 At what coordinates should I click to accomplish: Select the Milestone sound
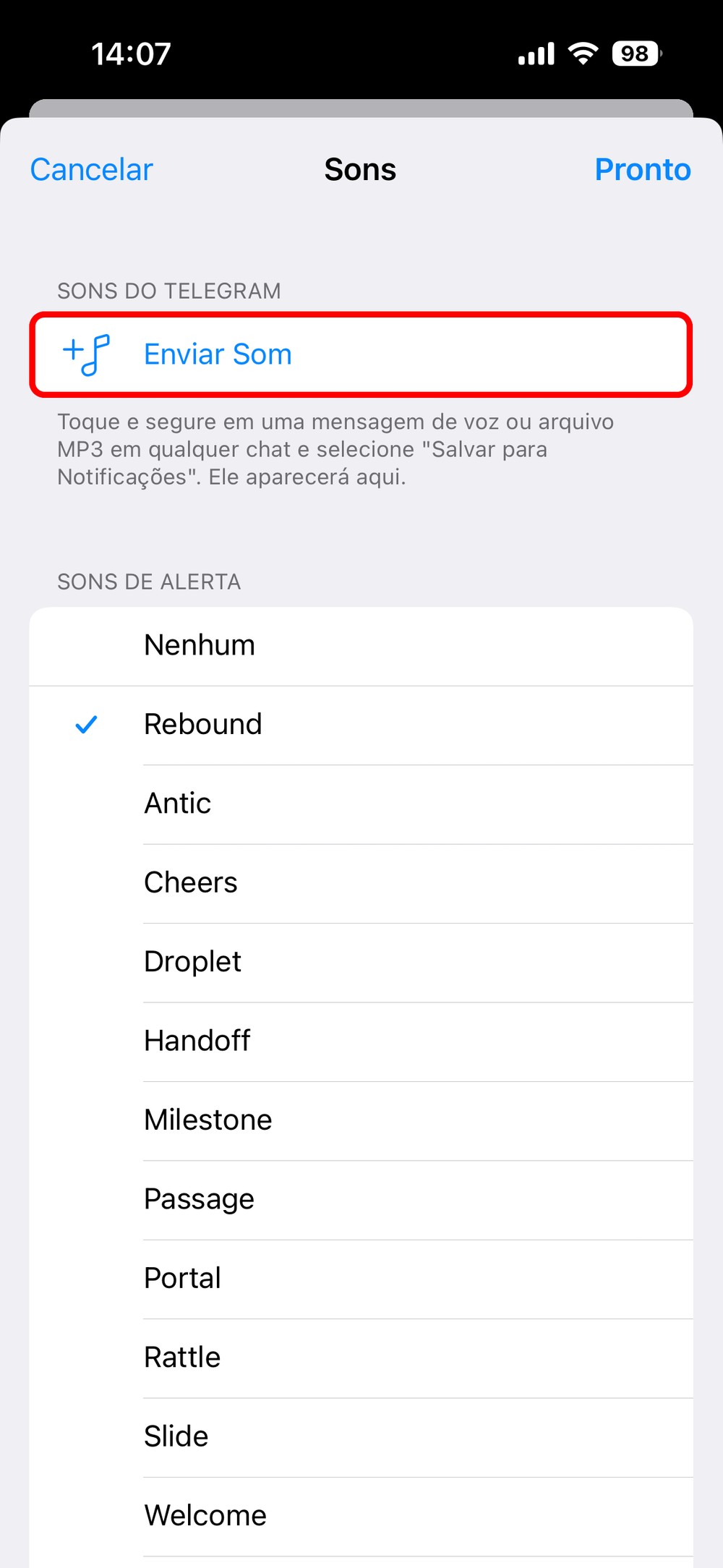(x=361, y=1120)
